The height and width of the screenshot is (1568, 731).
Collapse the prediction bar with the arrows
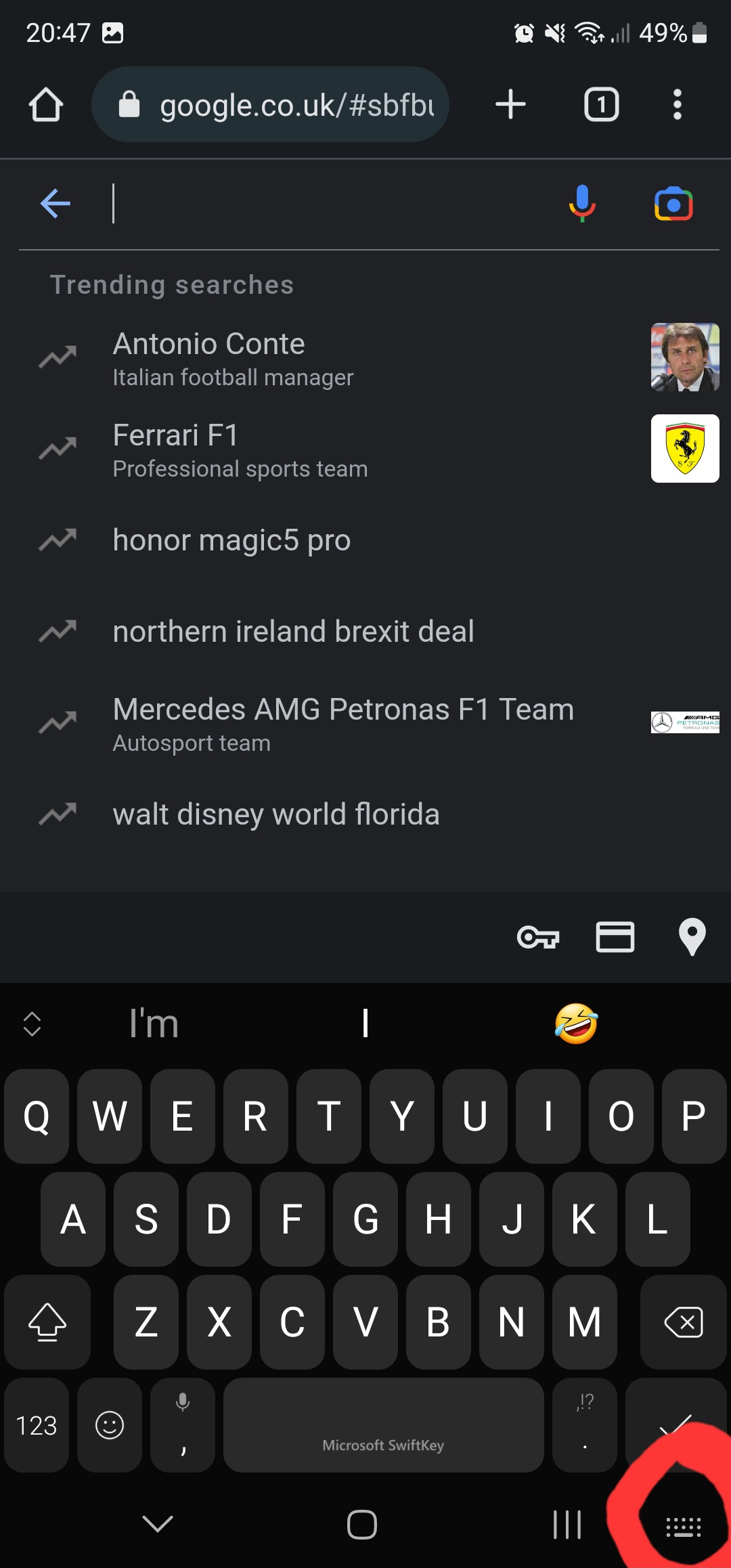pyautogui.click(x=30, y=1024)
